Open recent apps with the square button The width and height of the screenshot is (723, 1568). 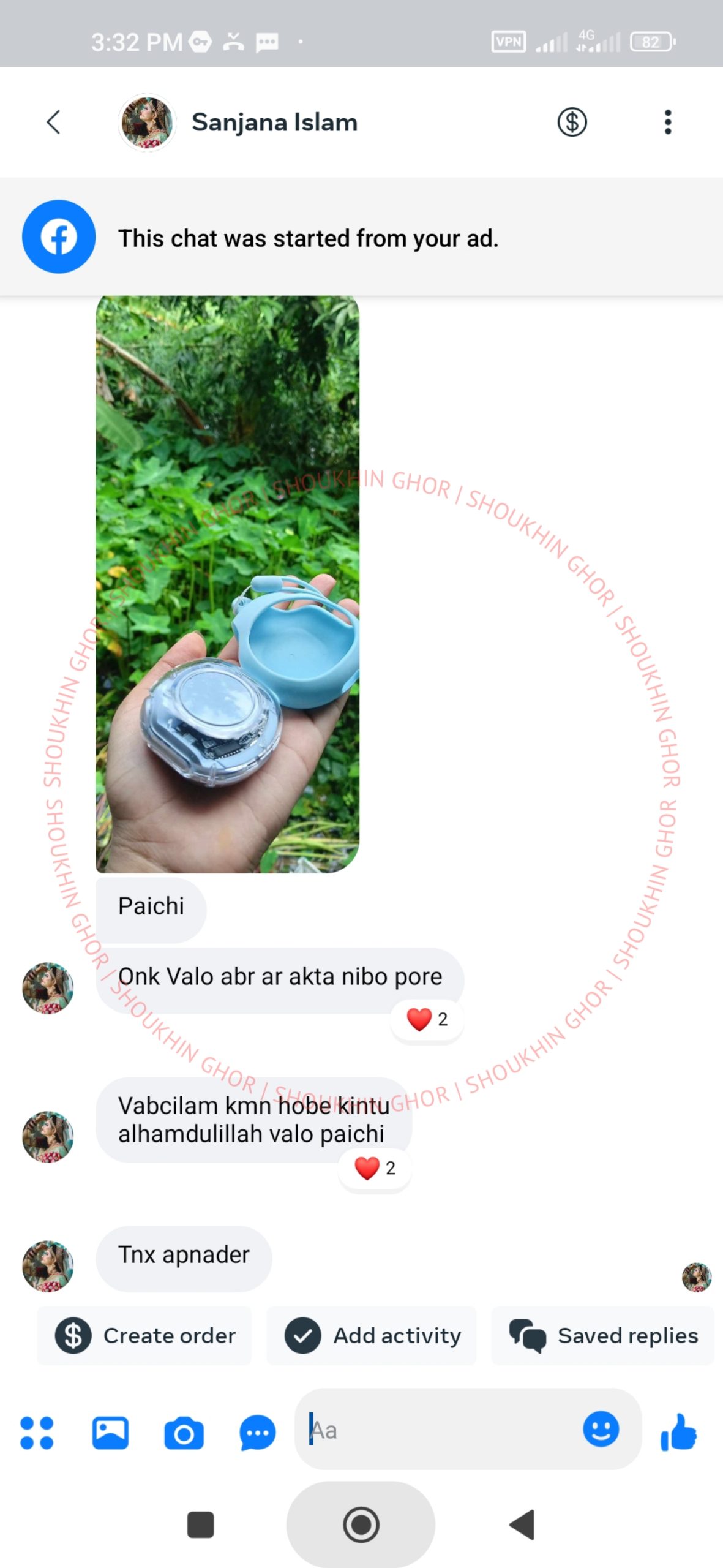coord(200,1525)
